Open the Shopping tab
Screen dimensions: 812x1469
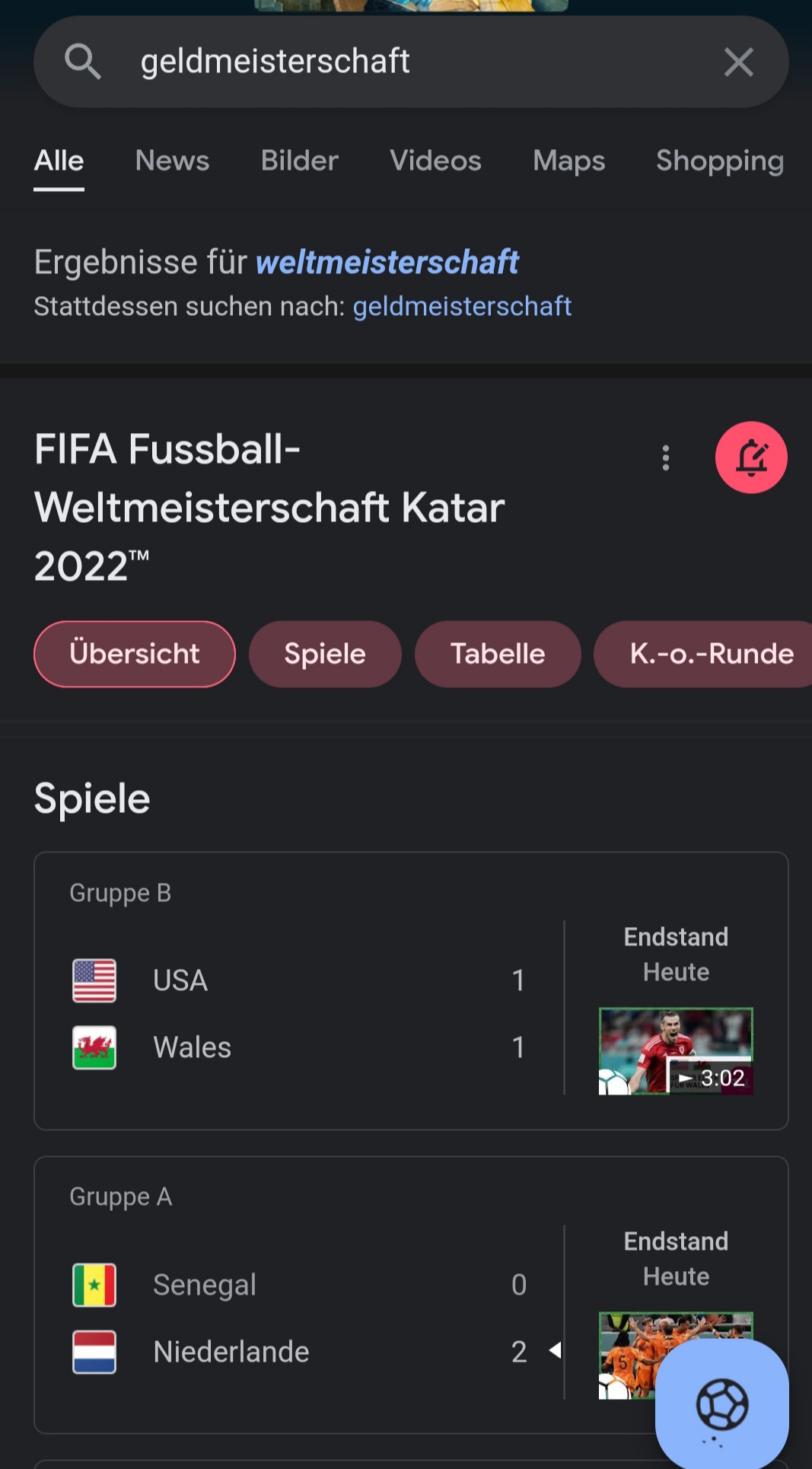719,161
